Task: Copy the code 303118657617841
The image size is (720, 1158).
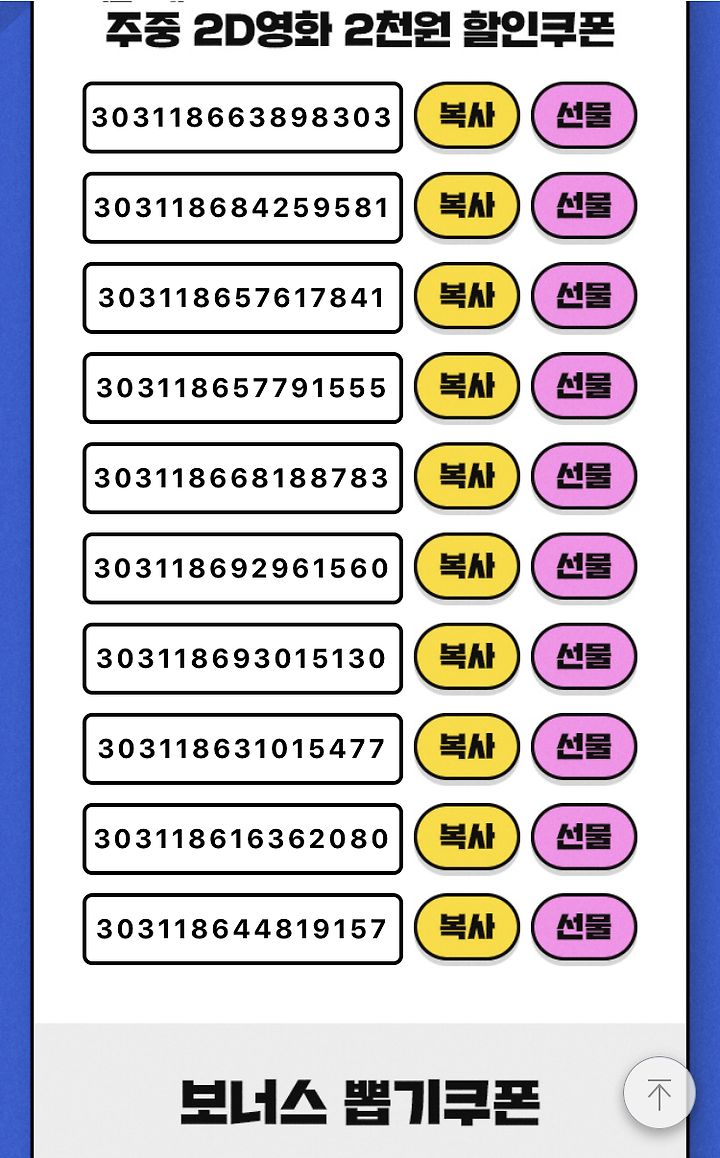Action: (x=467, y=295)
